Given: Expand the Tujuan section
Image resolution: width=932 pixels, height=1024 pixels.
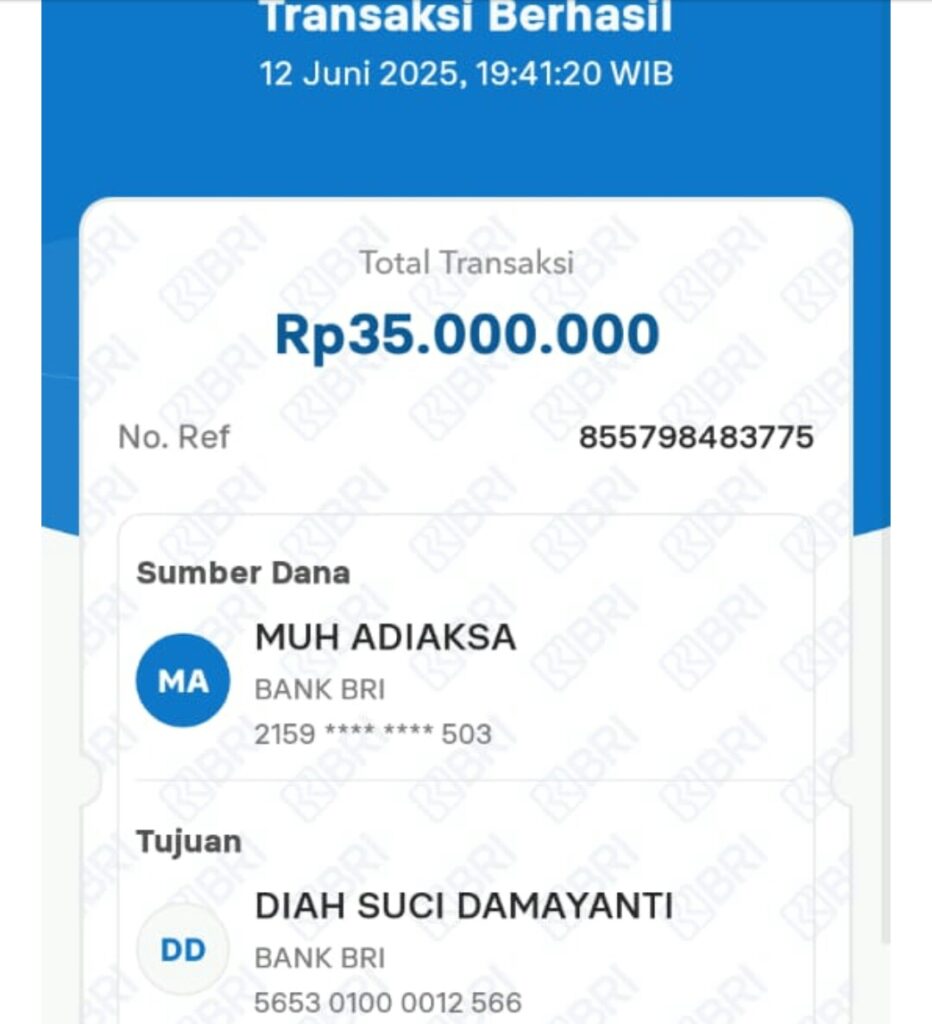Looking at the screenshot, I should 190,841.
